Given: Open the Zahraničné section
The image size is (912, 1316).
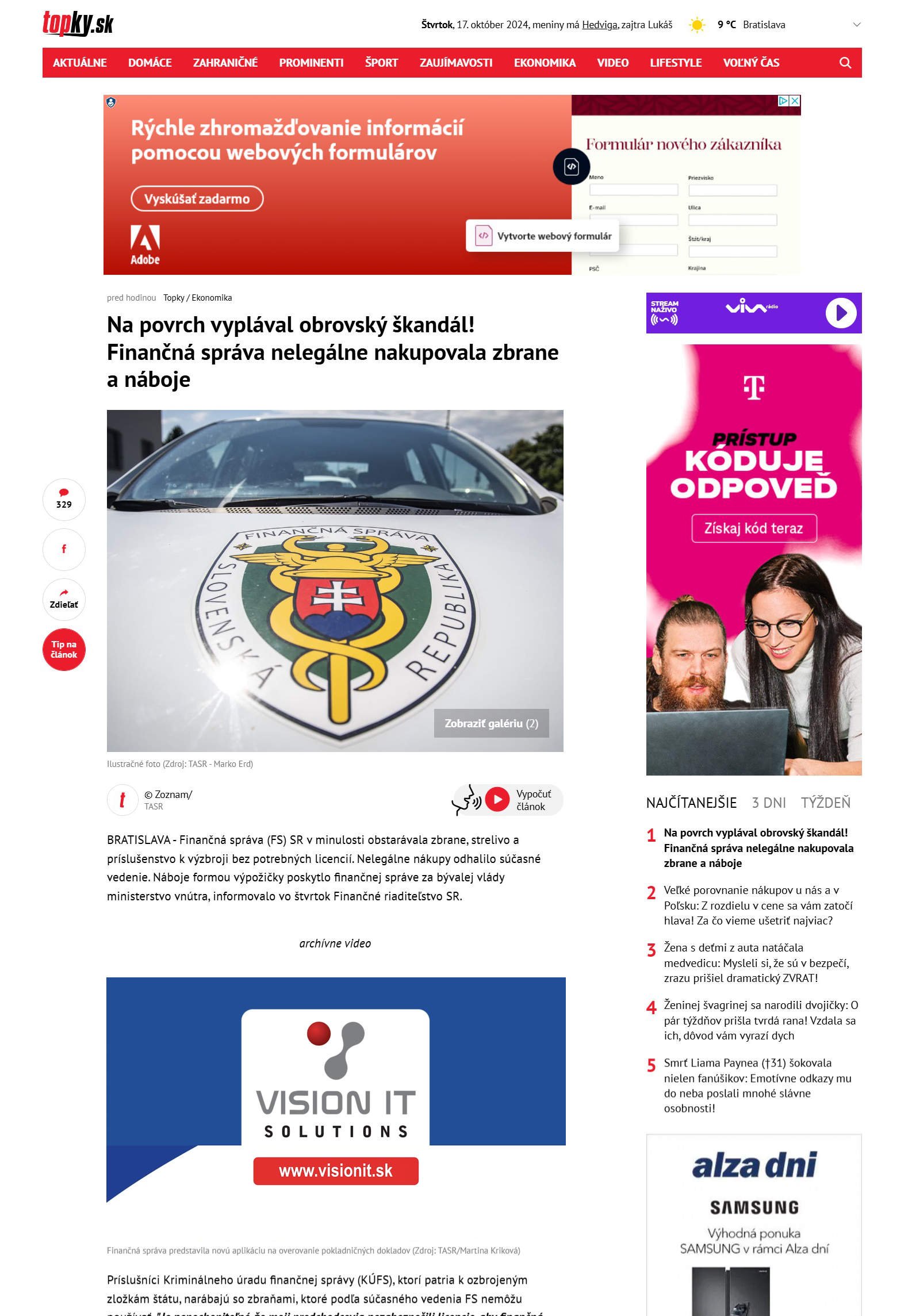Looking at the screenshot, I should [x=225, y=63].
